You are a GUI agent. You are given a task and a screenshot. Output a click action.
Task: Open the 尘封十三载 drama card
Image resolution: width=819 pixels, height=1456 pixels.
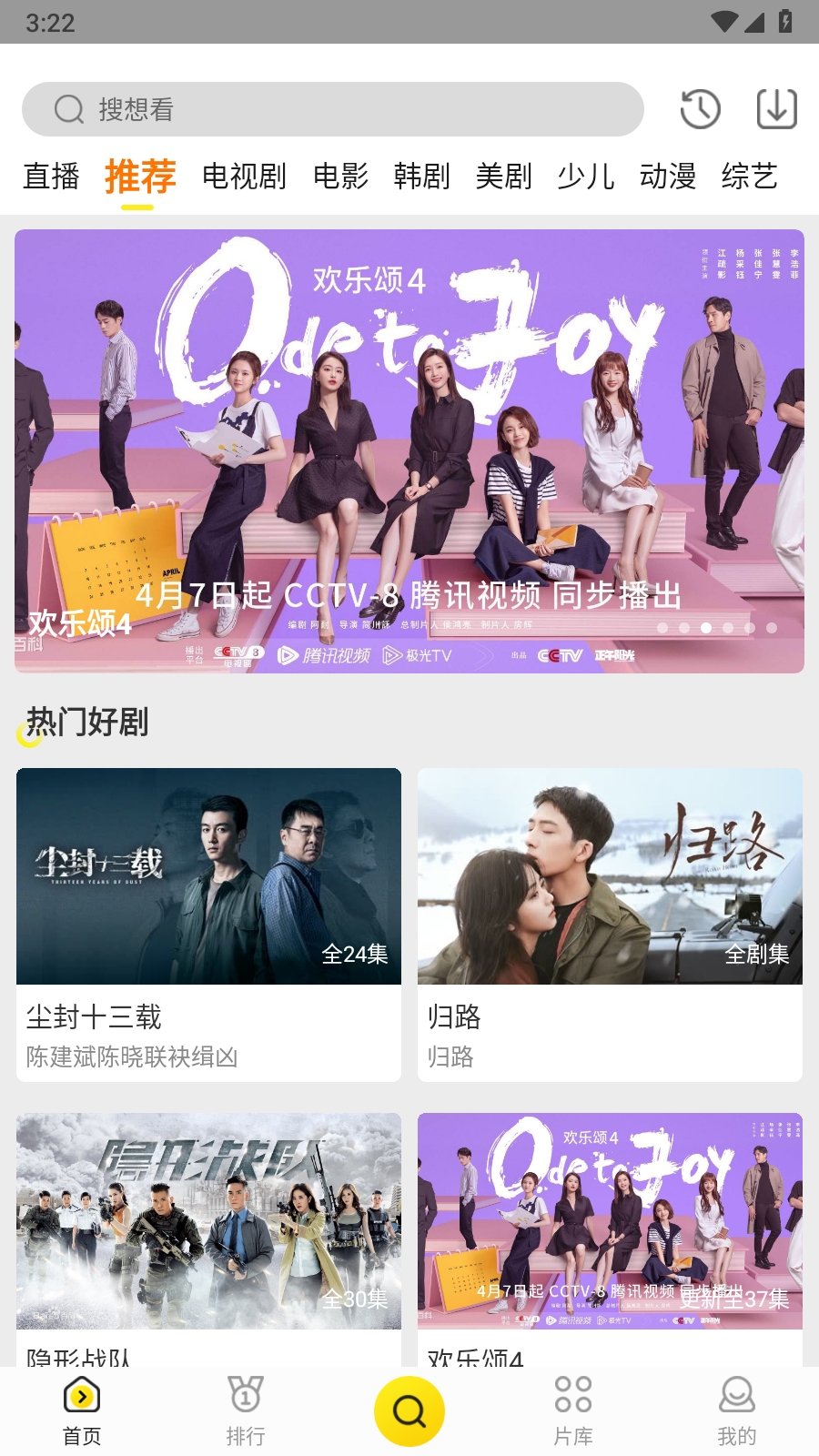pos(208,924)
